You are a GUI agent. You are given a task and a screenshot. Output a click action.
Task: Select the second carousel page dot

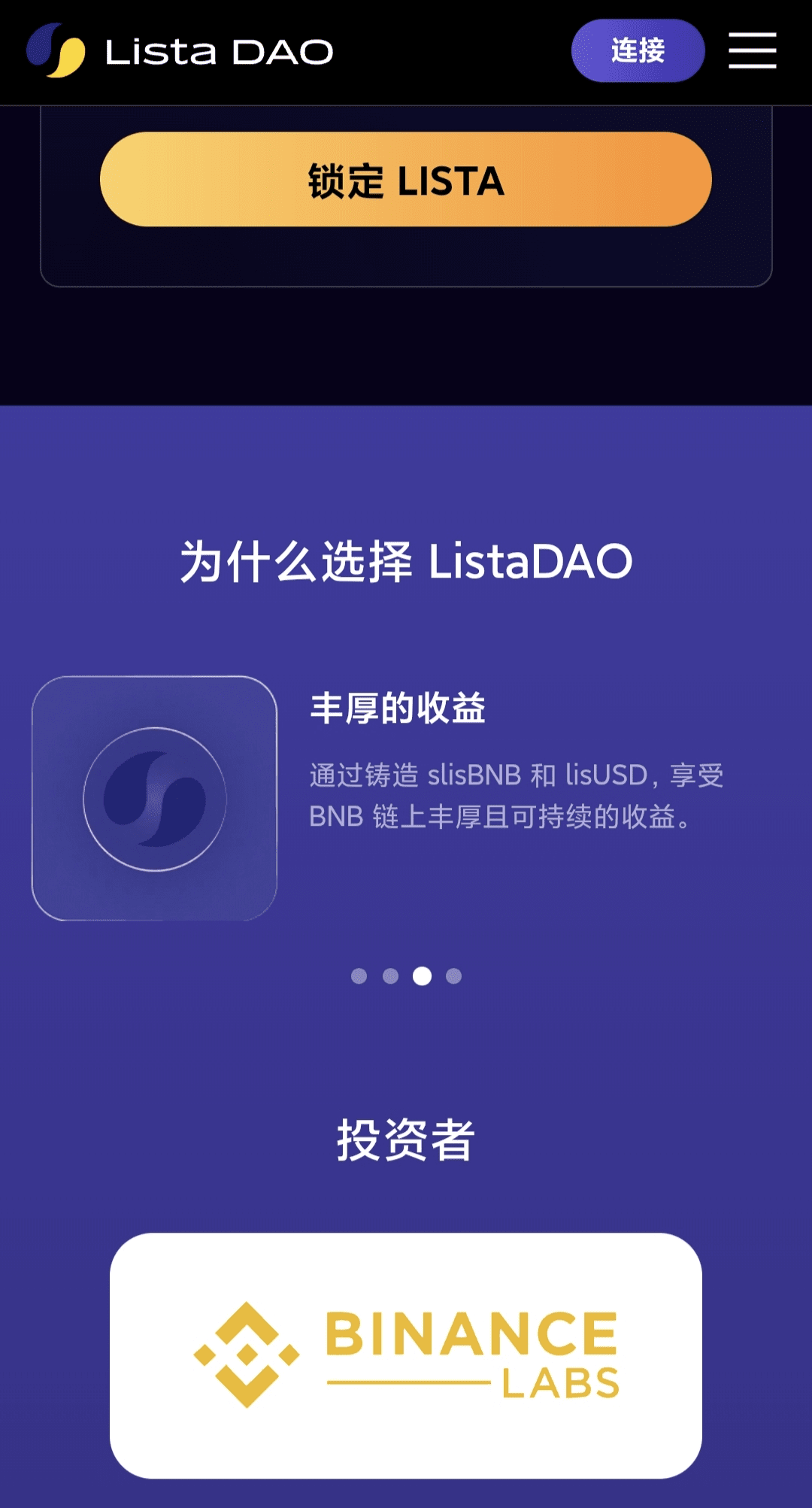(390, 976)
